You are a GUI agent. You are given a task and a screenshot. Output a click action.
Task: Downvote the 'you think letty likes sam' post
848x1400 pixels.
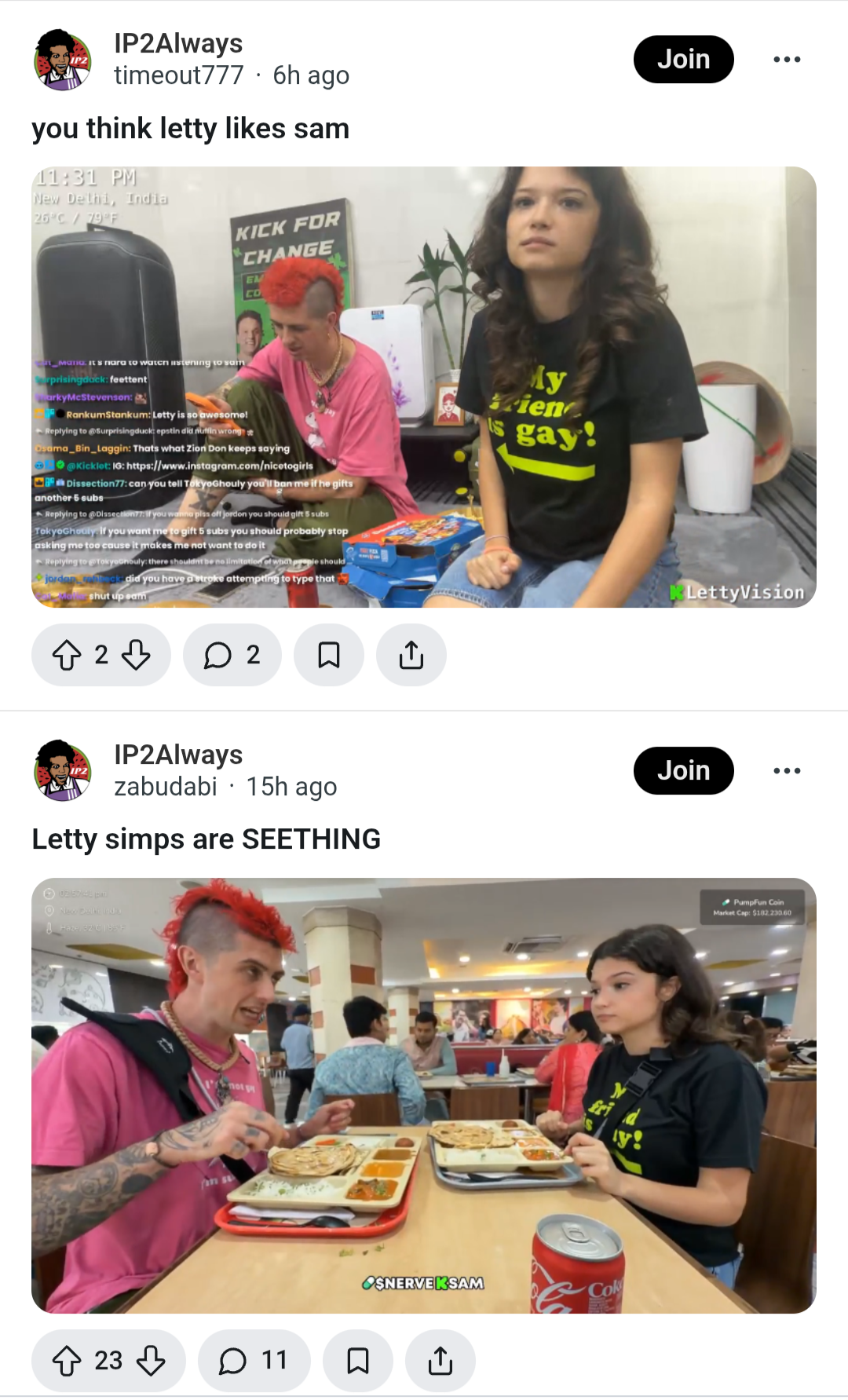coord(136,655)
